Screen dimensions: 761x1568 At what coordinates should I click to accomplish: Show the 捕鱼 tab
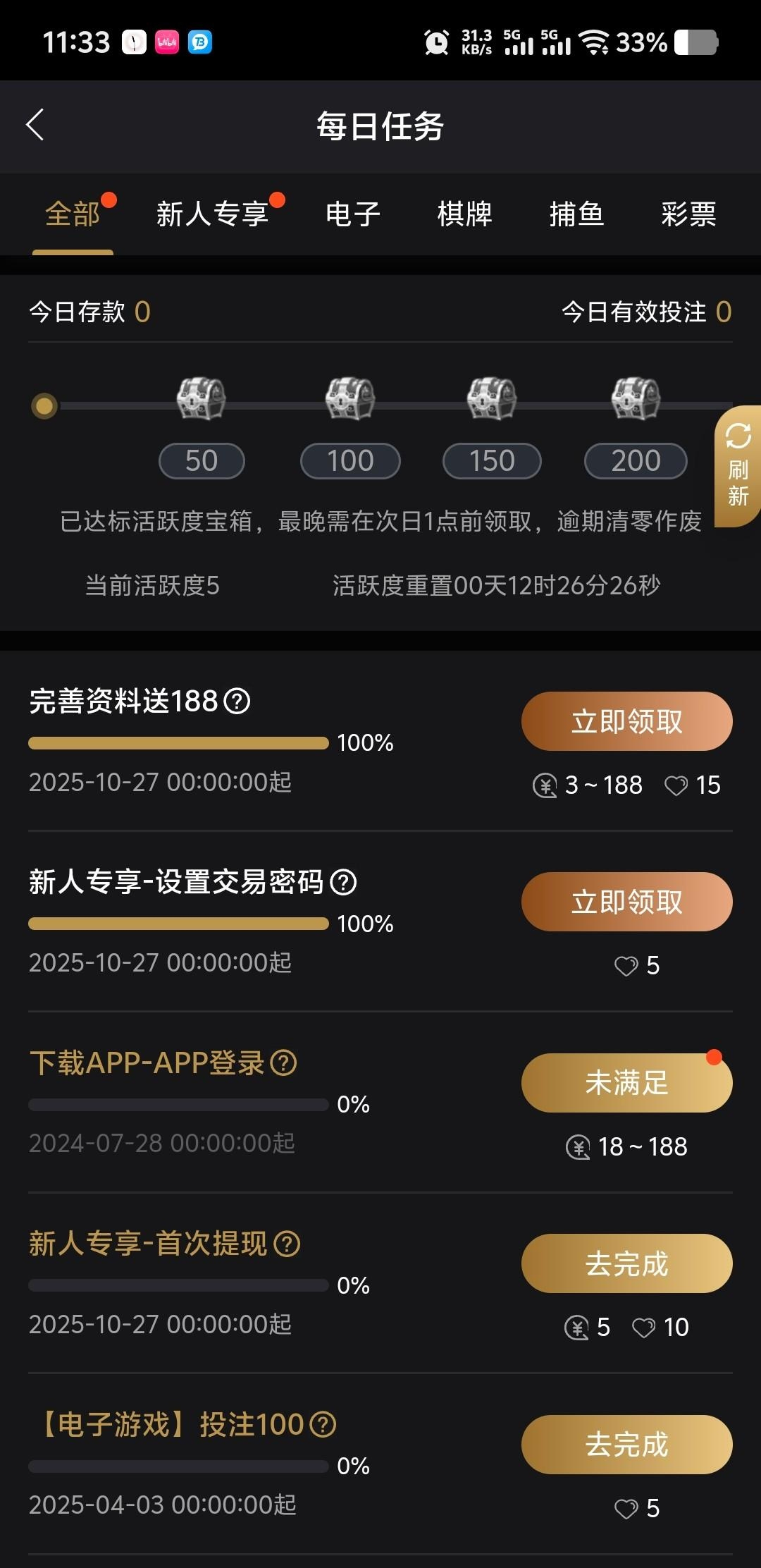[x=576, y=214]
